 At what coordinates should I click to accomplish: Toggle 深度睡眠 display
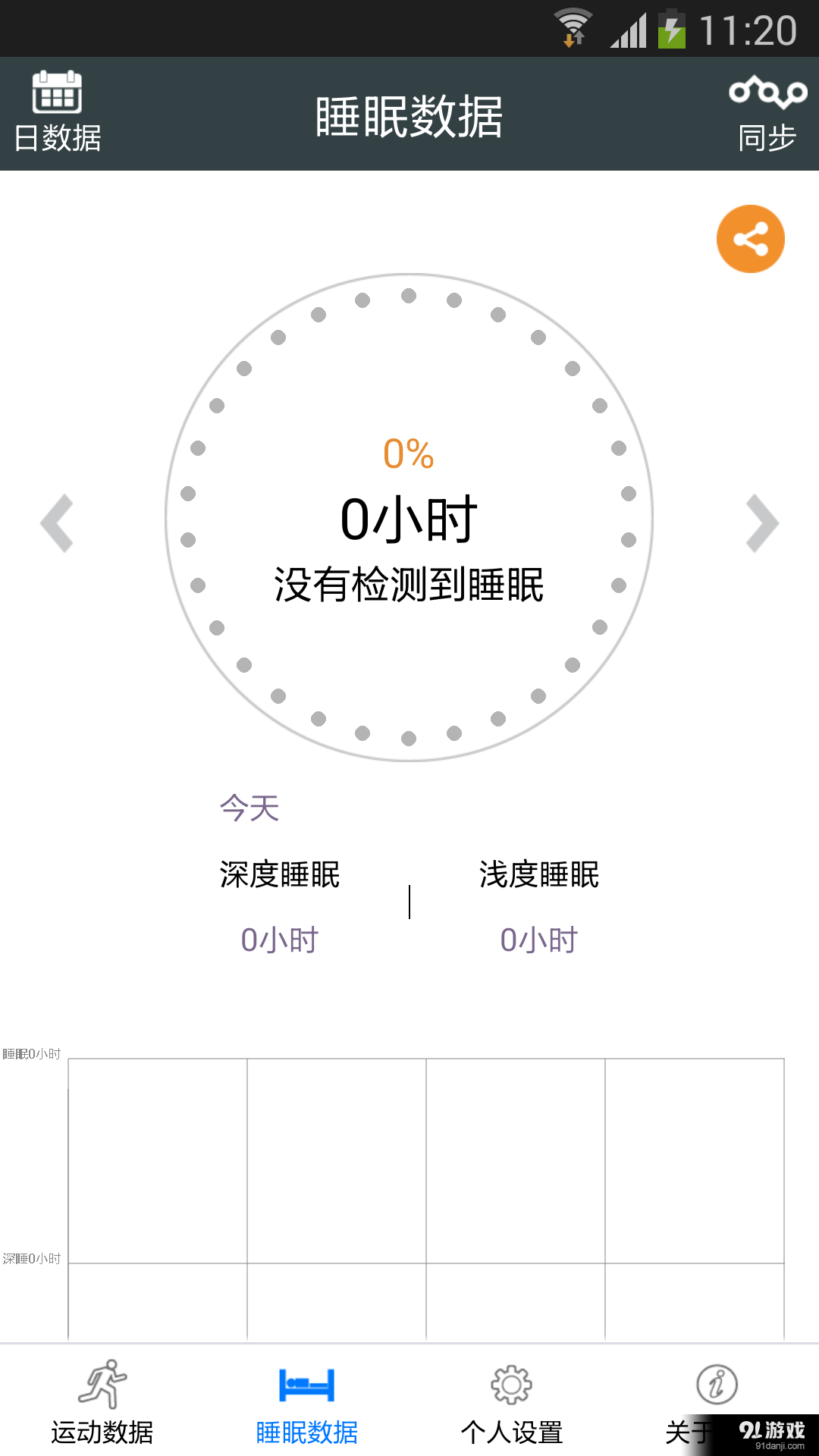tap(279, 874)
